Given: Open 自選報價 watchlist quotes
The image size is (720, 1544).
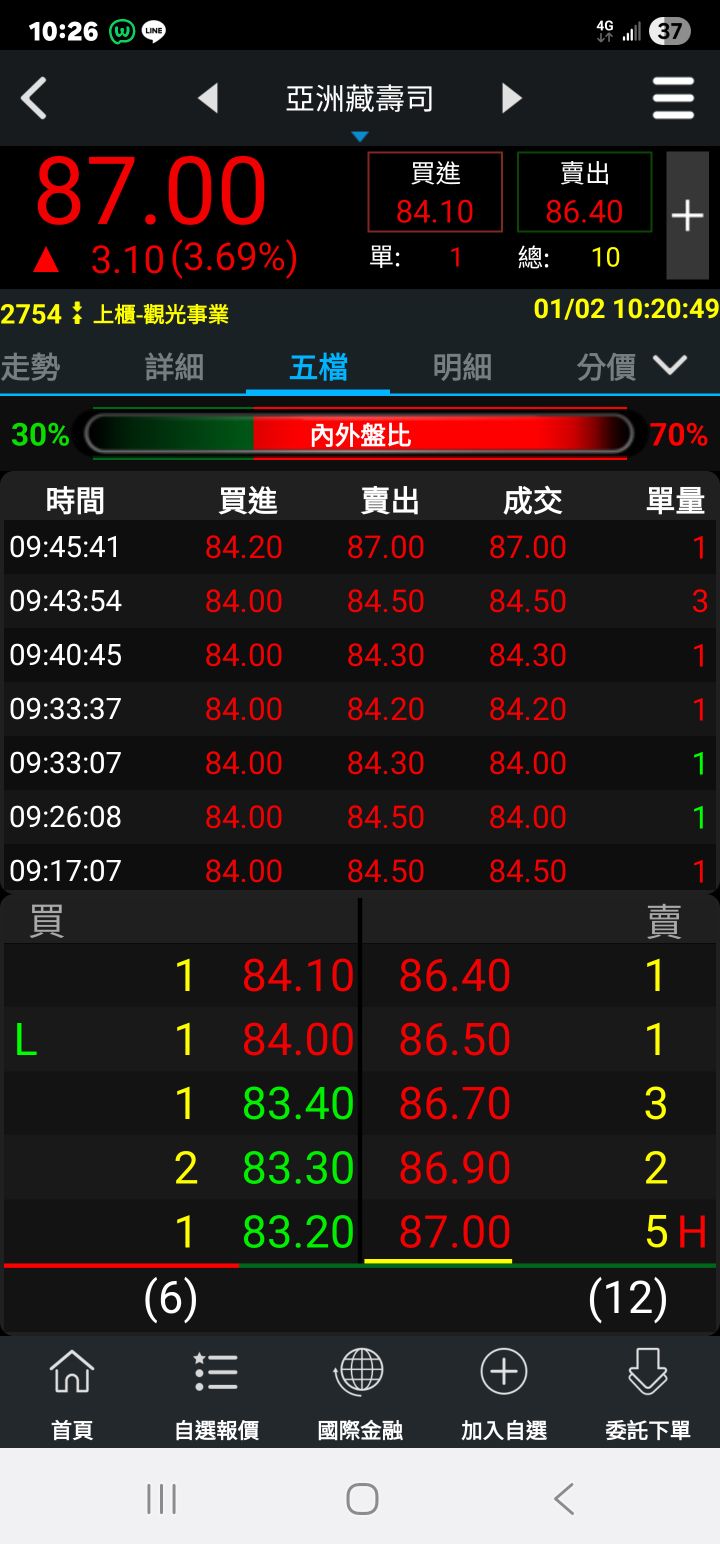Looking at the screenshot, I should click(x=216, y=1392).
